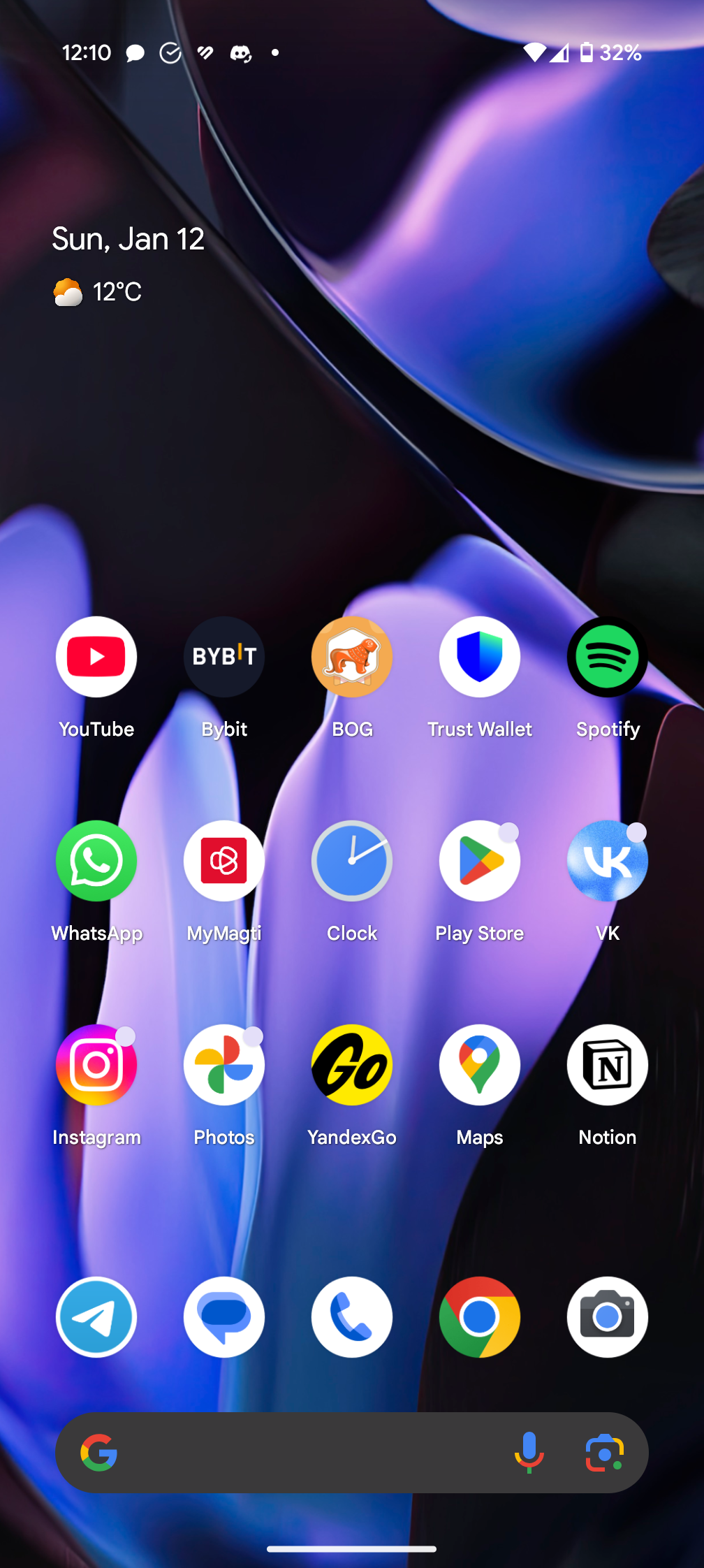
Task: Tap the Google search bar
Action: (x=307, y=1453)
